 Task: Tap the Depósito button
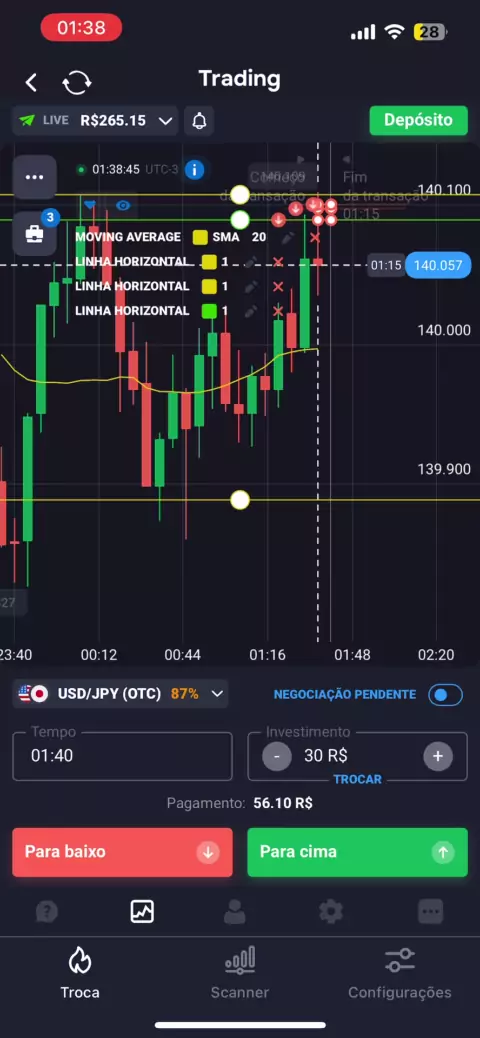[x=418, y=120]
